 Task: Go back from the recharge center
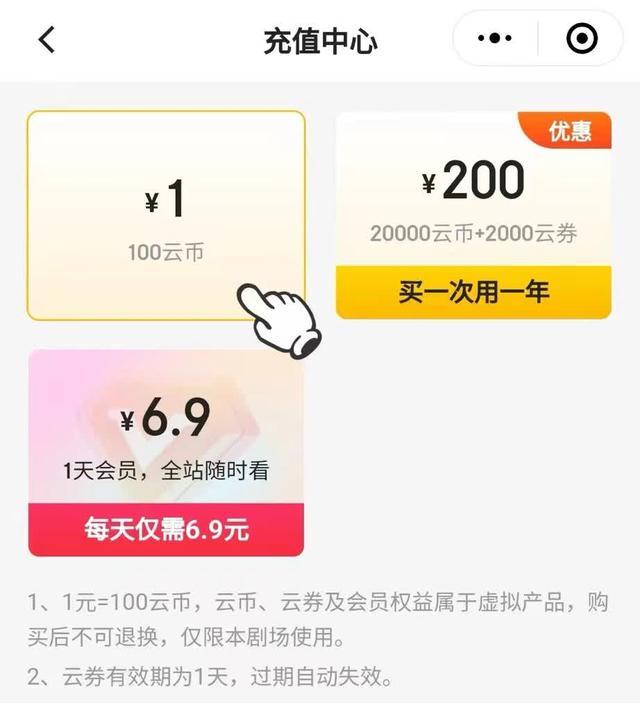(46, 40)
